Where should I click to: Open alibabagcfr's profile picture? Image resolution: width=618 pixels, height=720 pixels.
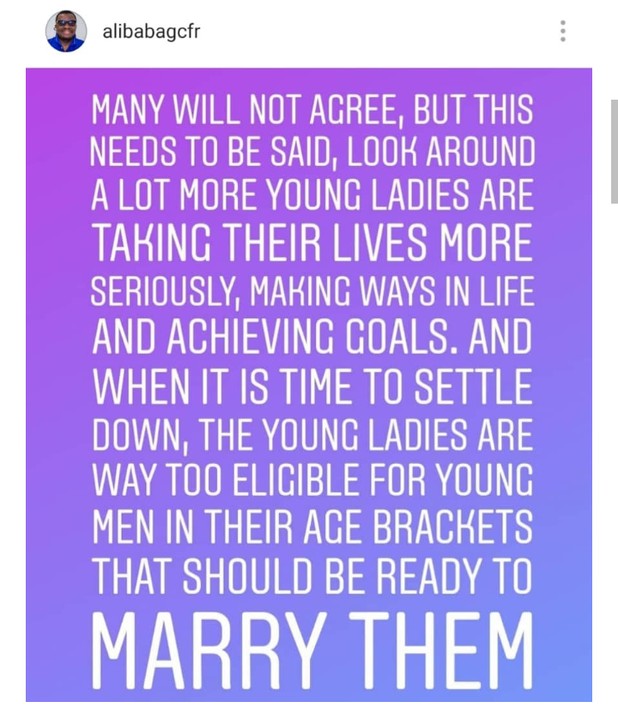(x=65, y=31)
